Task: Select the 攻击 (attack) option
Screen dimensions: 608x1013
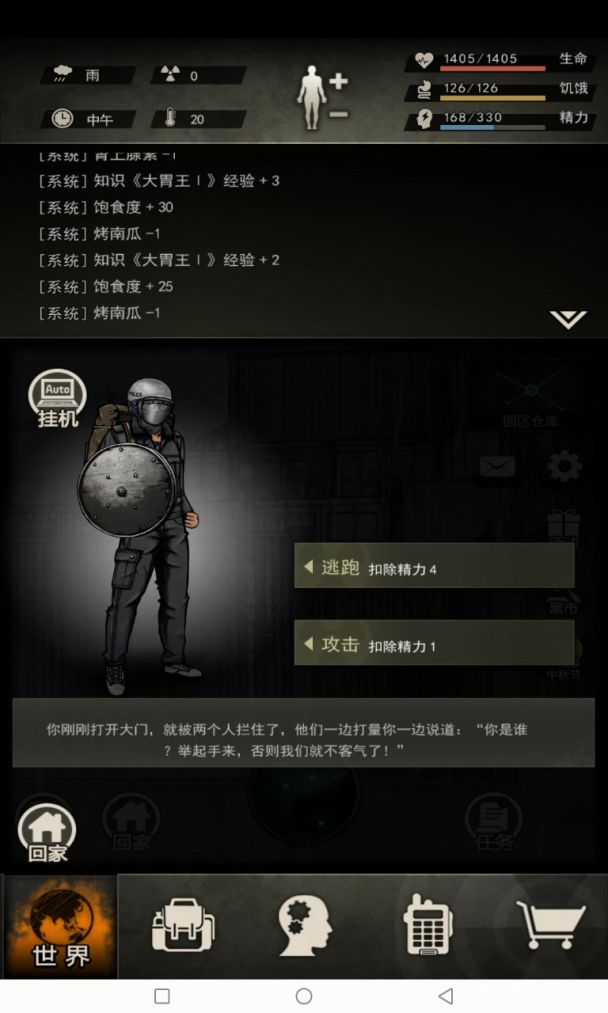Action: click(434, 644)
